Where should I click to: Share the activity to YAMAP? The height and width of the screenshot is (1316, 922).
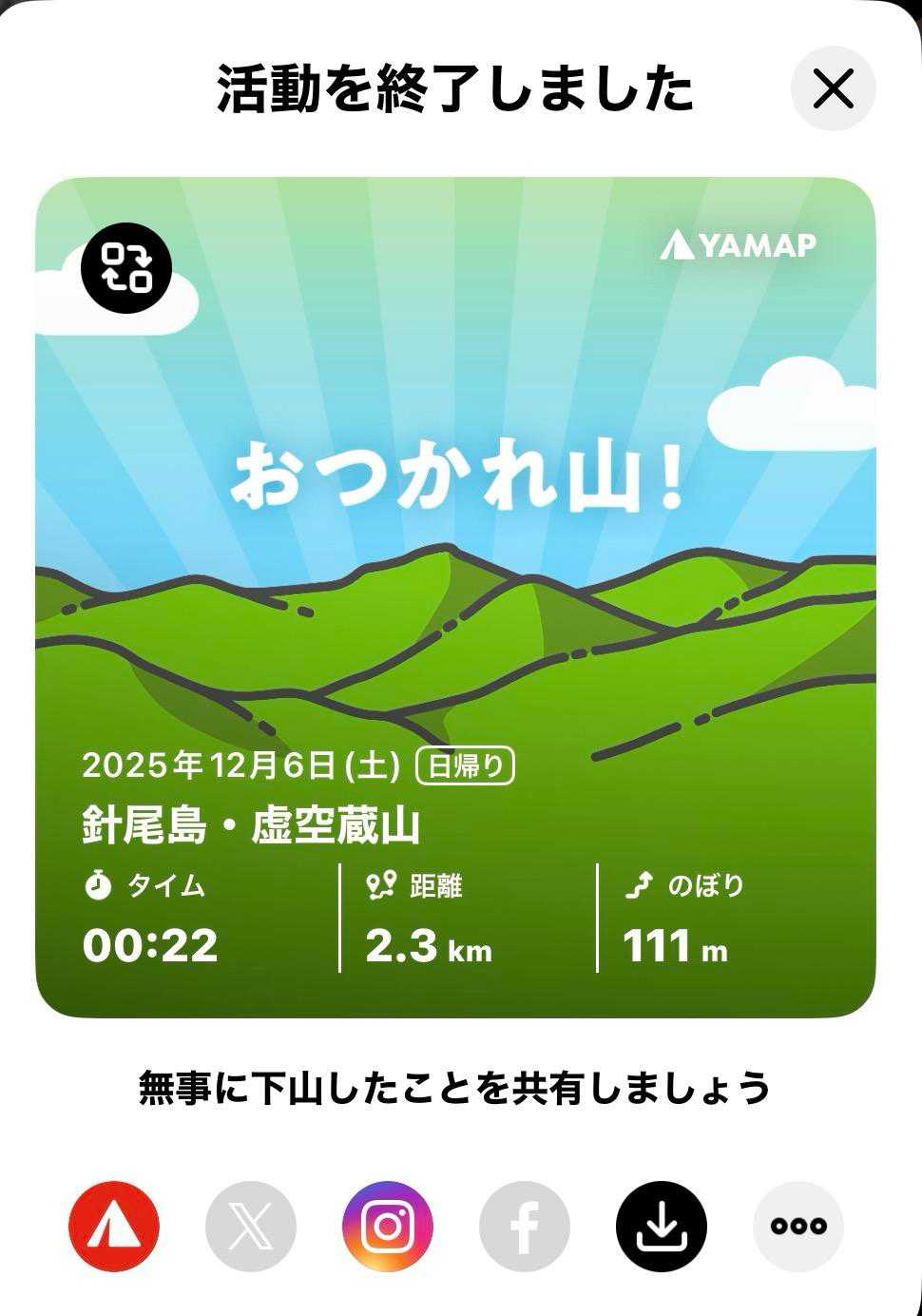click(114, 1226)
